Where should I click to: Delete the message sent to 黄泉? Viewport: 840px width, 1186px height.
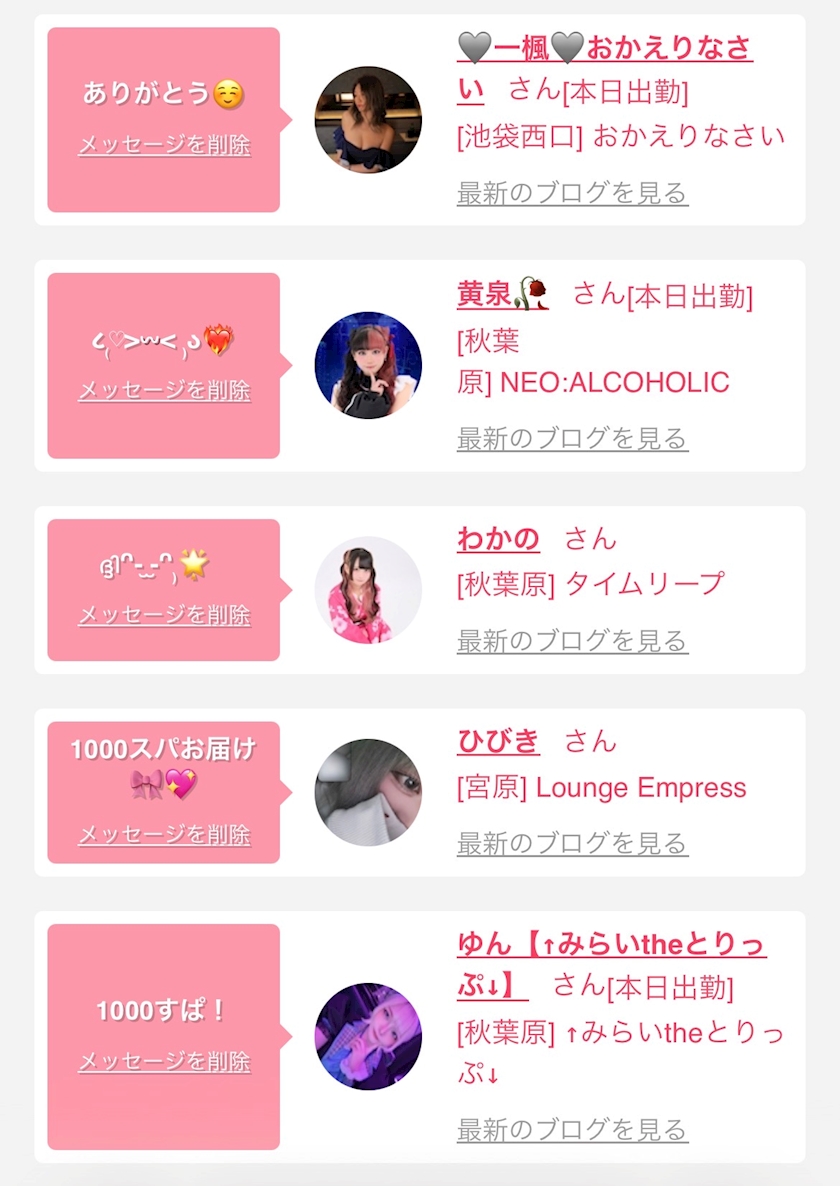(x=164, y=390)
